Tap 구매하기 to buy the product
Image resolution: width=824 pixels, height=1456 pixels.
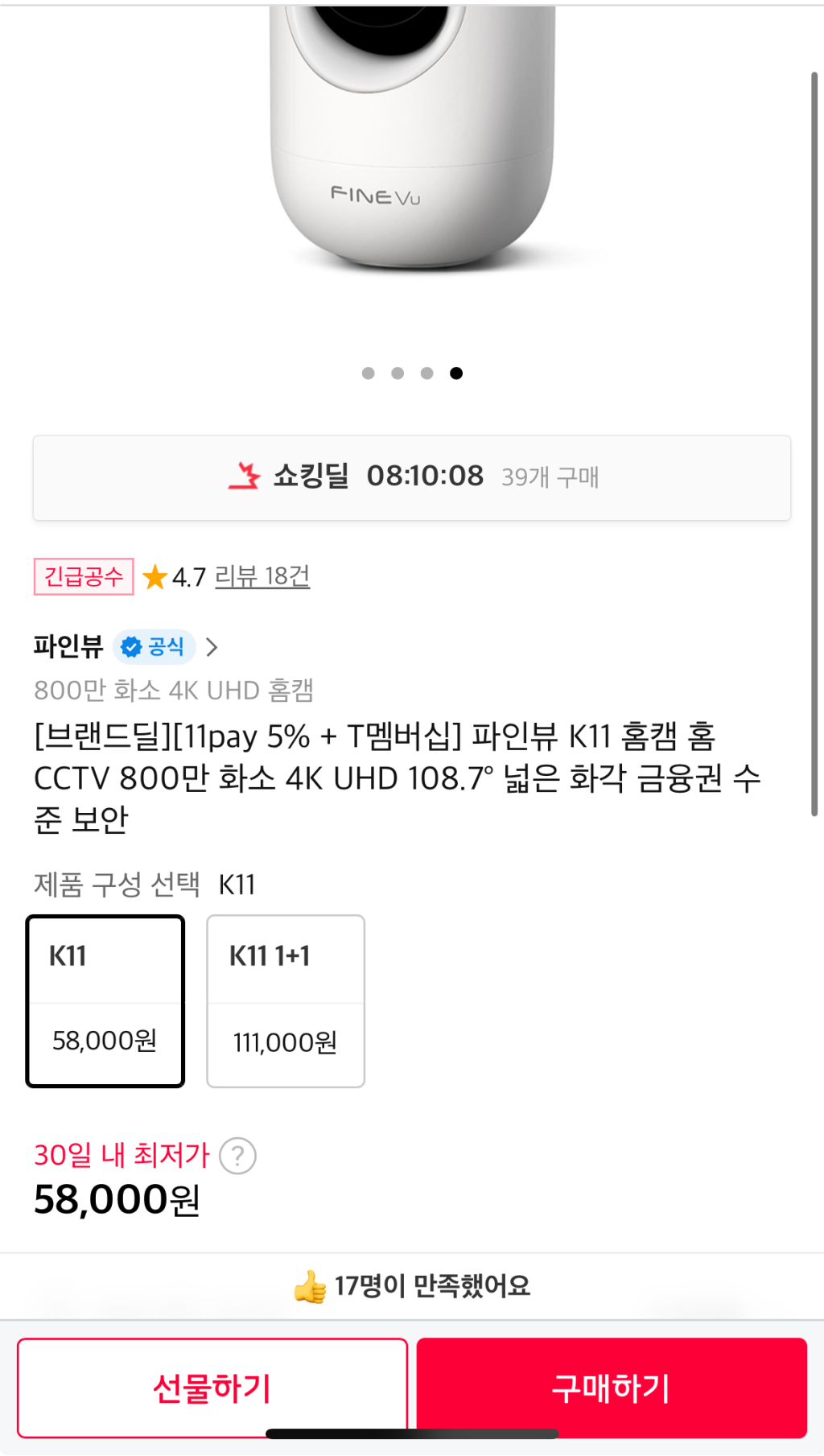point(612,1387)
